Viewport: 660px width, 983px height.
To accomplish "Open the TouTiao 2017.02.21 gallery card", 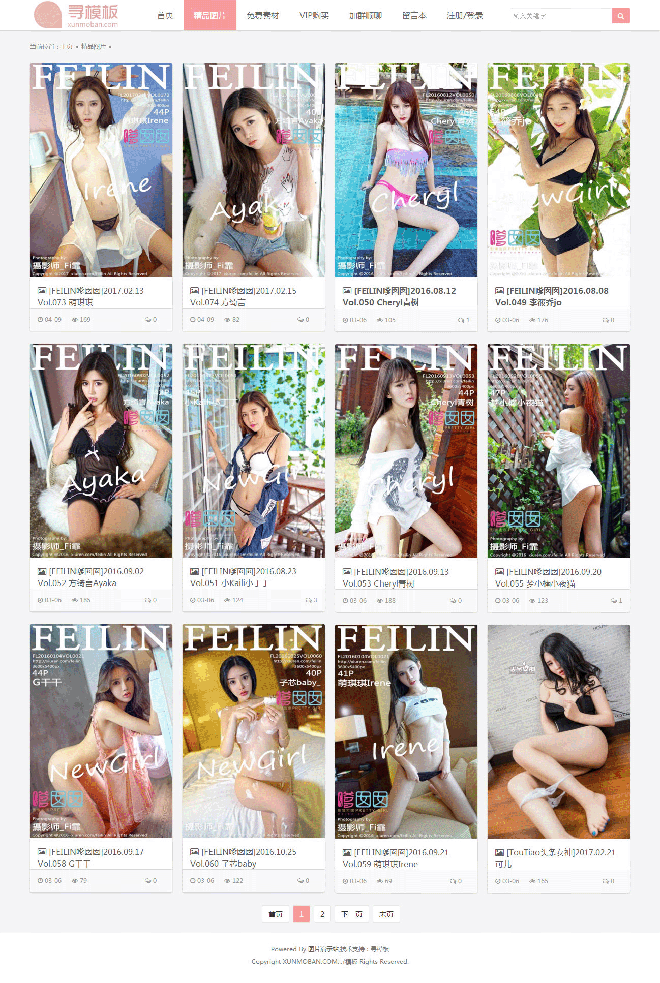I will click(x=558, y=732).
